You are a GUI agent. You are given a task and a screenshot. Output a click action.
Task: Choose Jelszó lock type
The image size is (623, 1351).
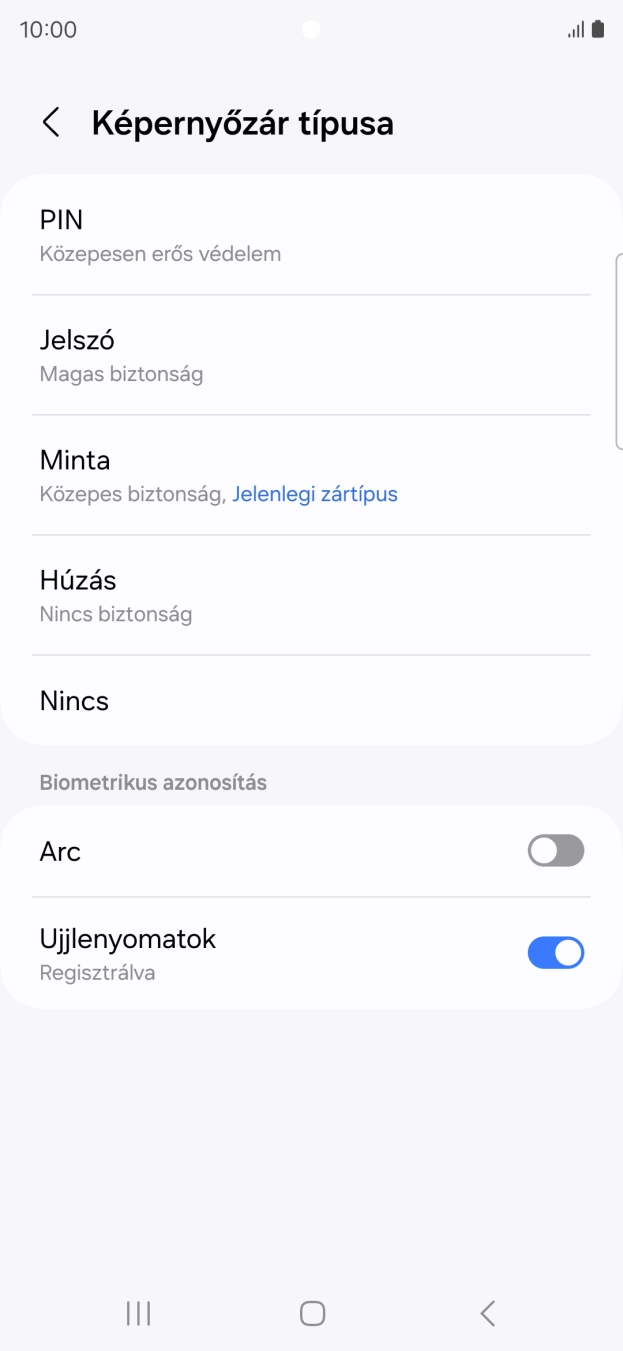tap(310, 355)
